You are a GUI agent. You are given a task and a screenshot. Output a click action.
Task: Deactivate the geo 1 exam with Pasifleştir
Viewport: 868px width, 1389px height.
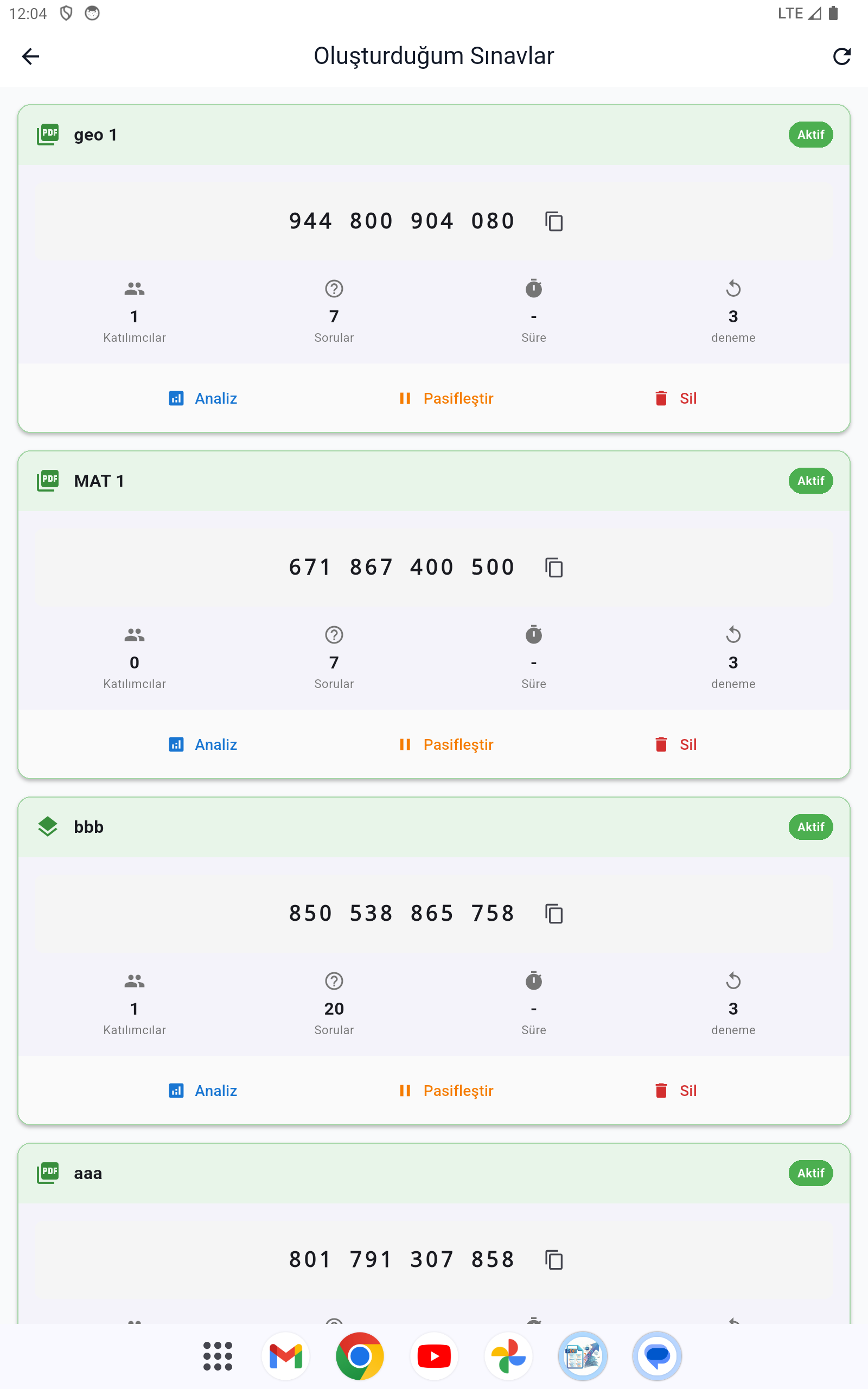point(446,398)
